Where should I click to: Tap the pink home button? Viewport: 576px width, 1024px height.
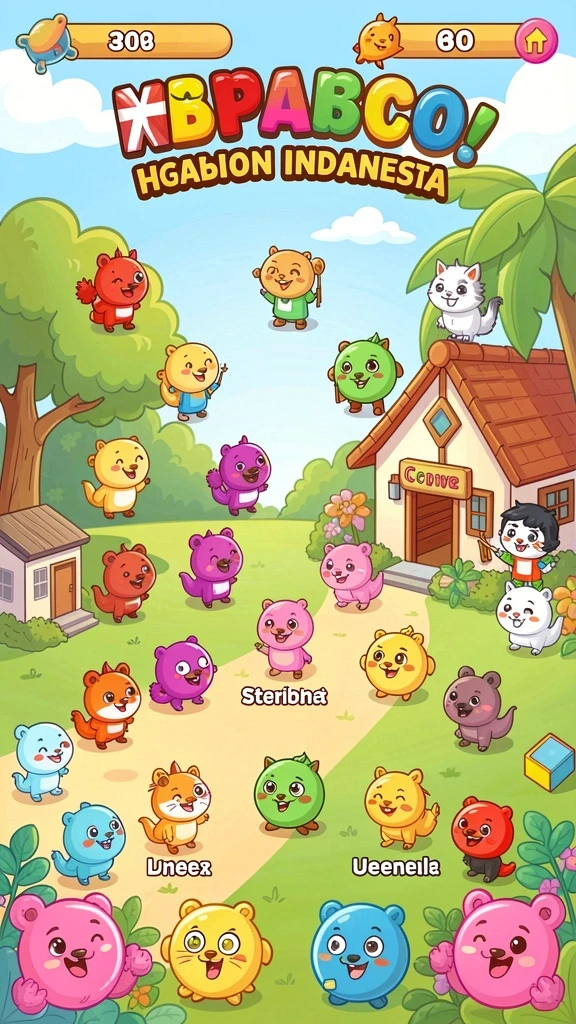click(x=536, y=40)
